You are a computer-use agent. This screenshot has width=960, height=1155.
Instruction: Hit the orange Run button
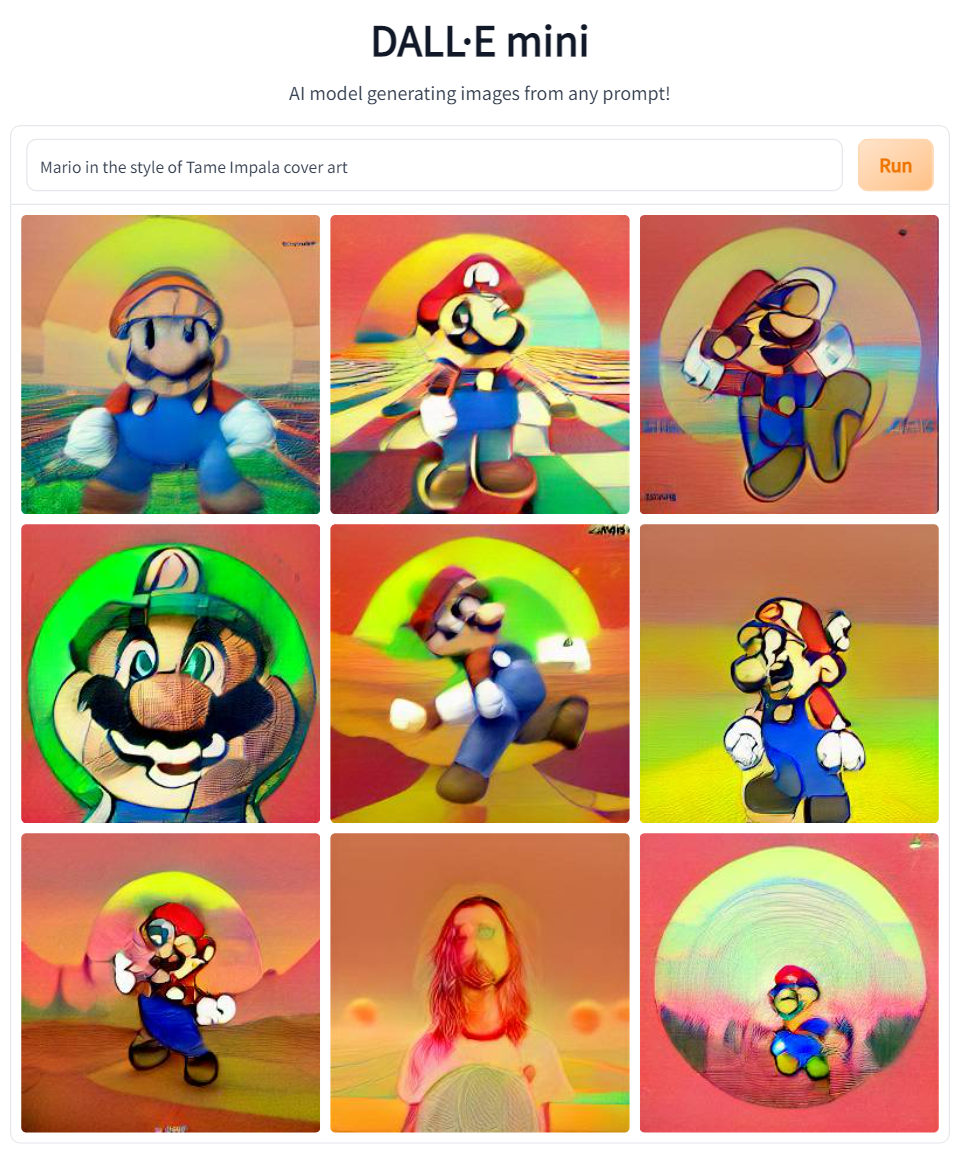(895, 165)
